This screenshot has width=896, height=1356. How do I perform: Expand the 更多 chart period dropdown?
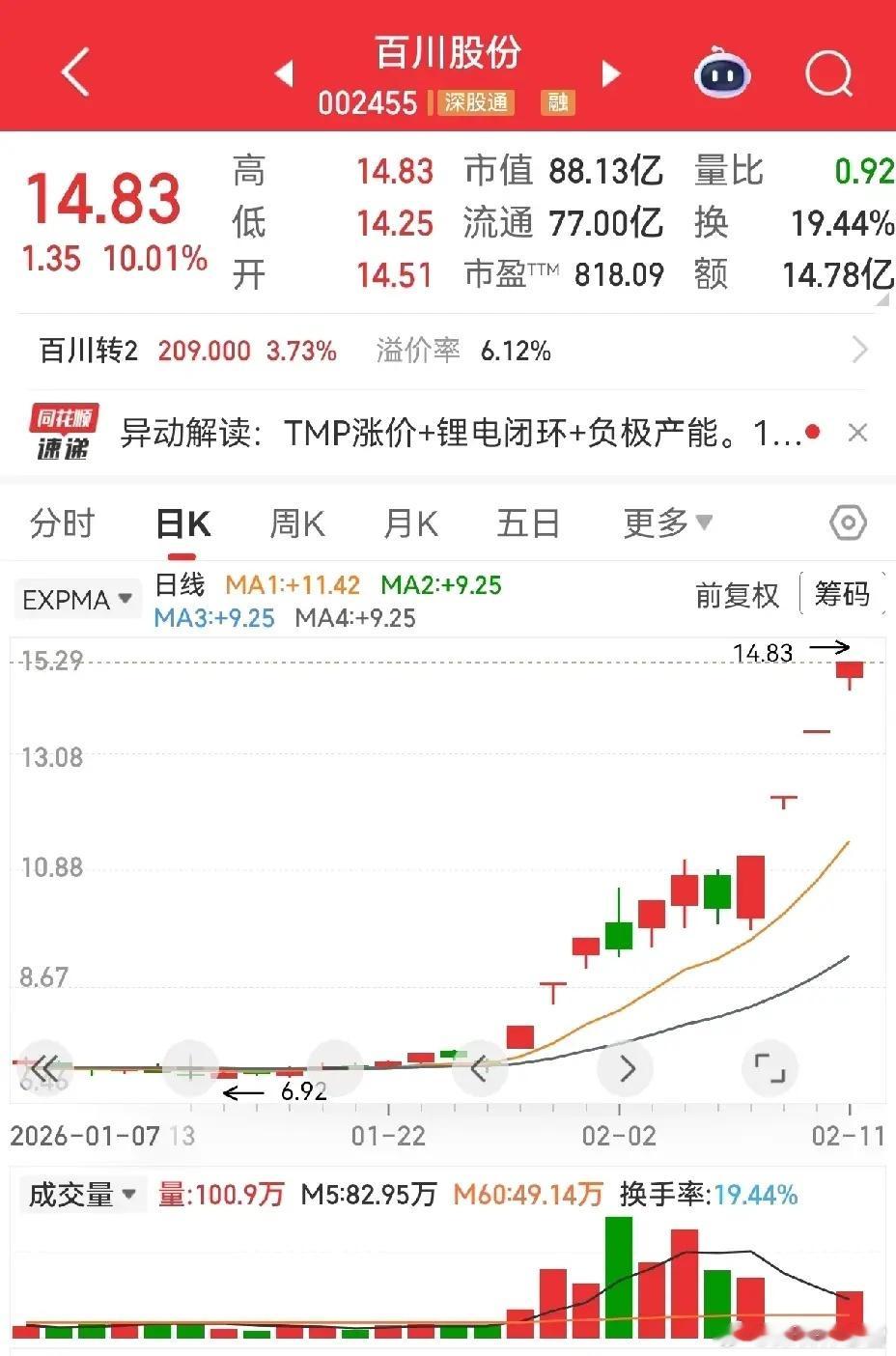668,523
